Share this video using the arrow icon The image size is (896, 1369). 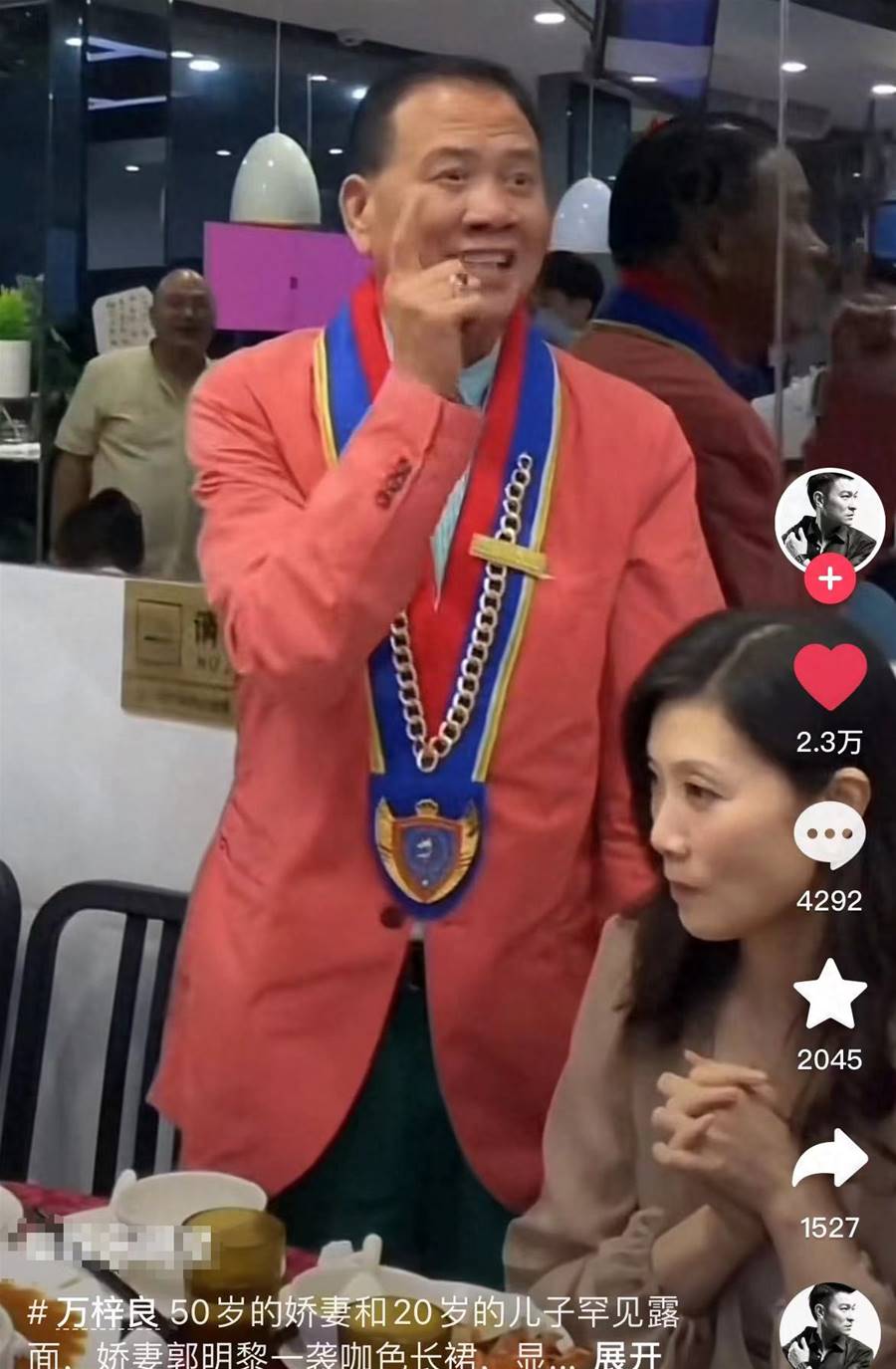829,1160
